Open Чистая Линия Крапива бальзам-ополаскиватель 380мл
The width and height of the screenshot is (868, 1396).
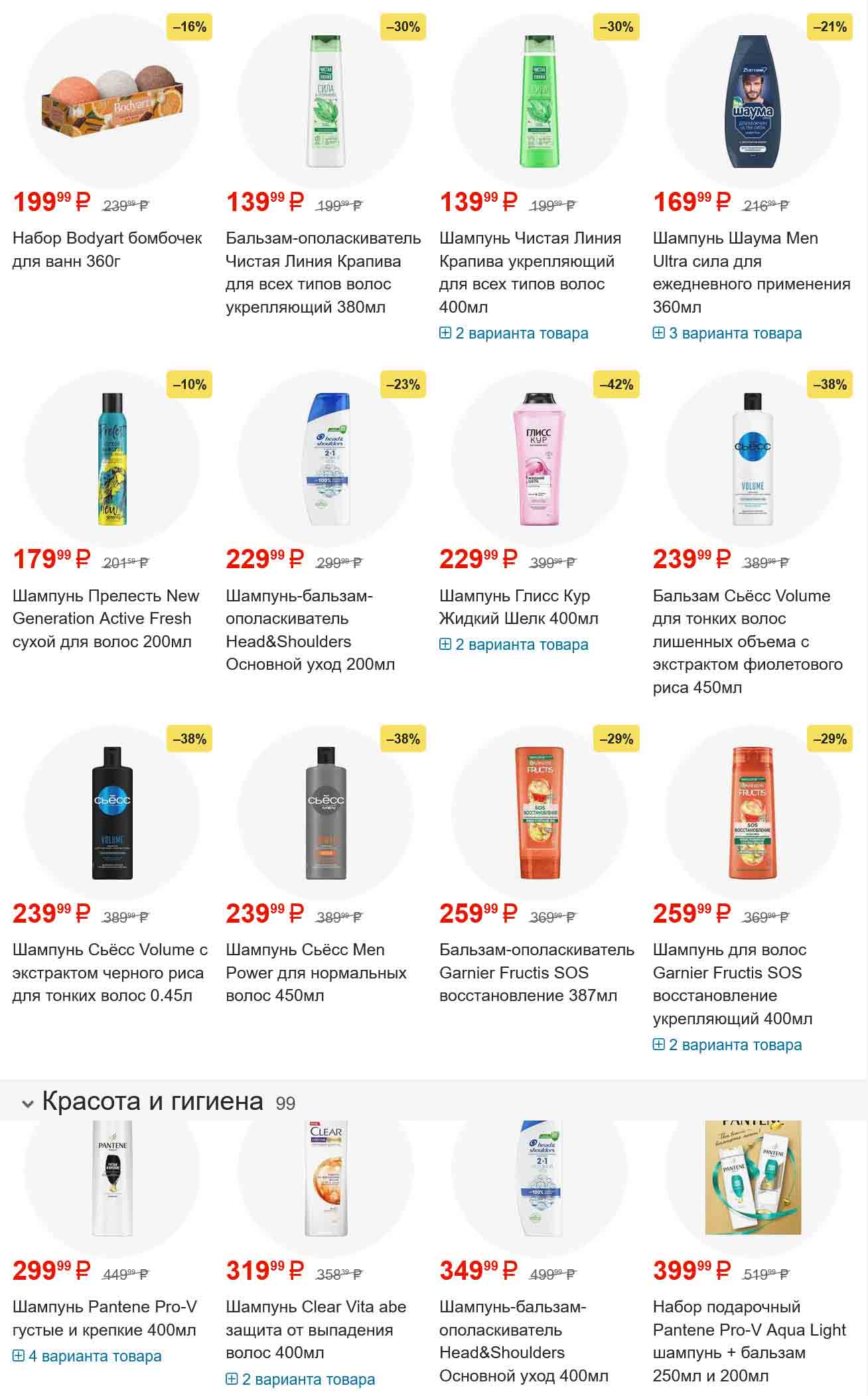[323, 272]
